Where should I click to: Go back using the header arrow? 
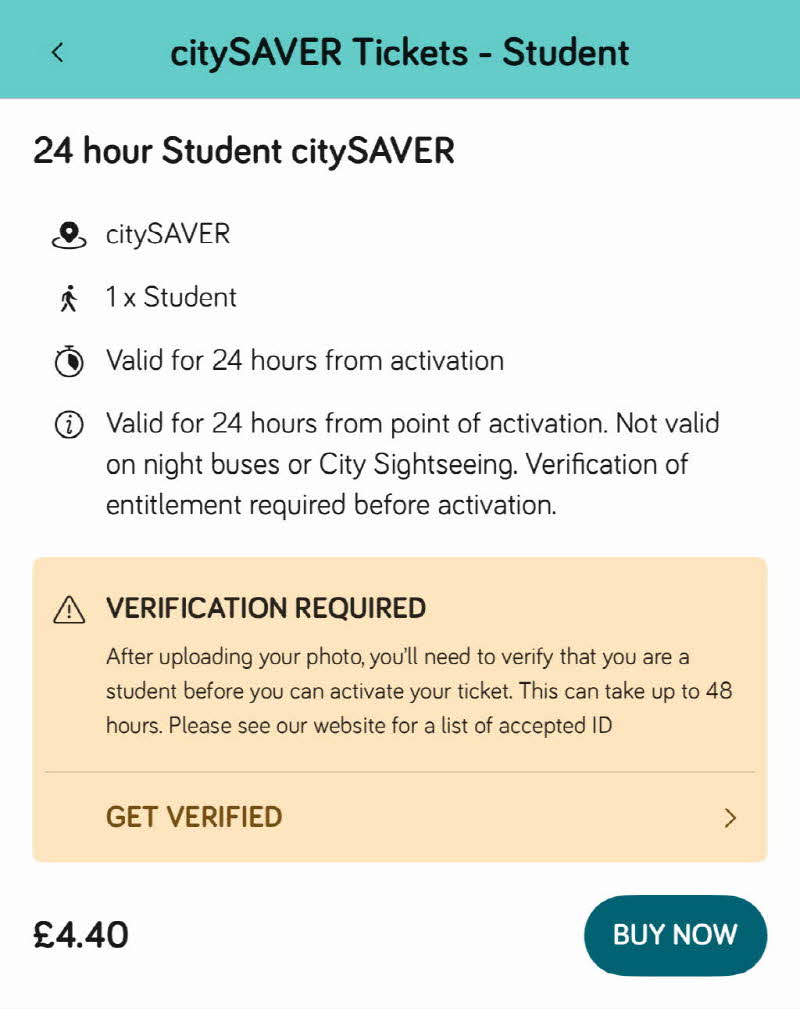pos(58,52)
